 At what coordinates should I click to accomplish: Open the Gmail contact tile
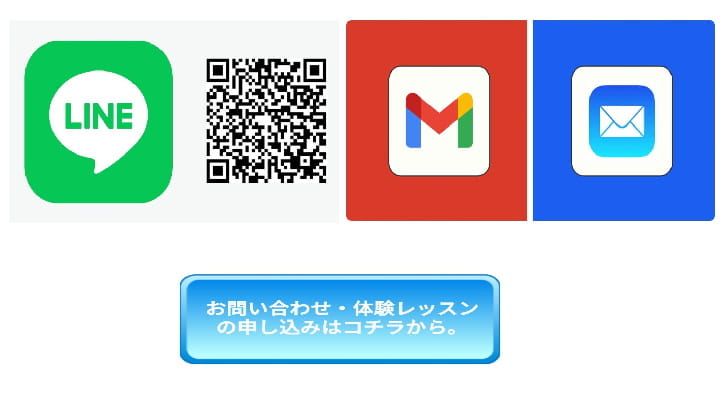[x=437, y=120]
